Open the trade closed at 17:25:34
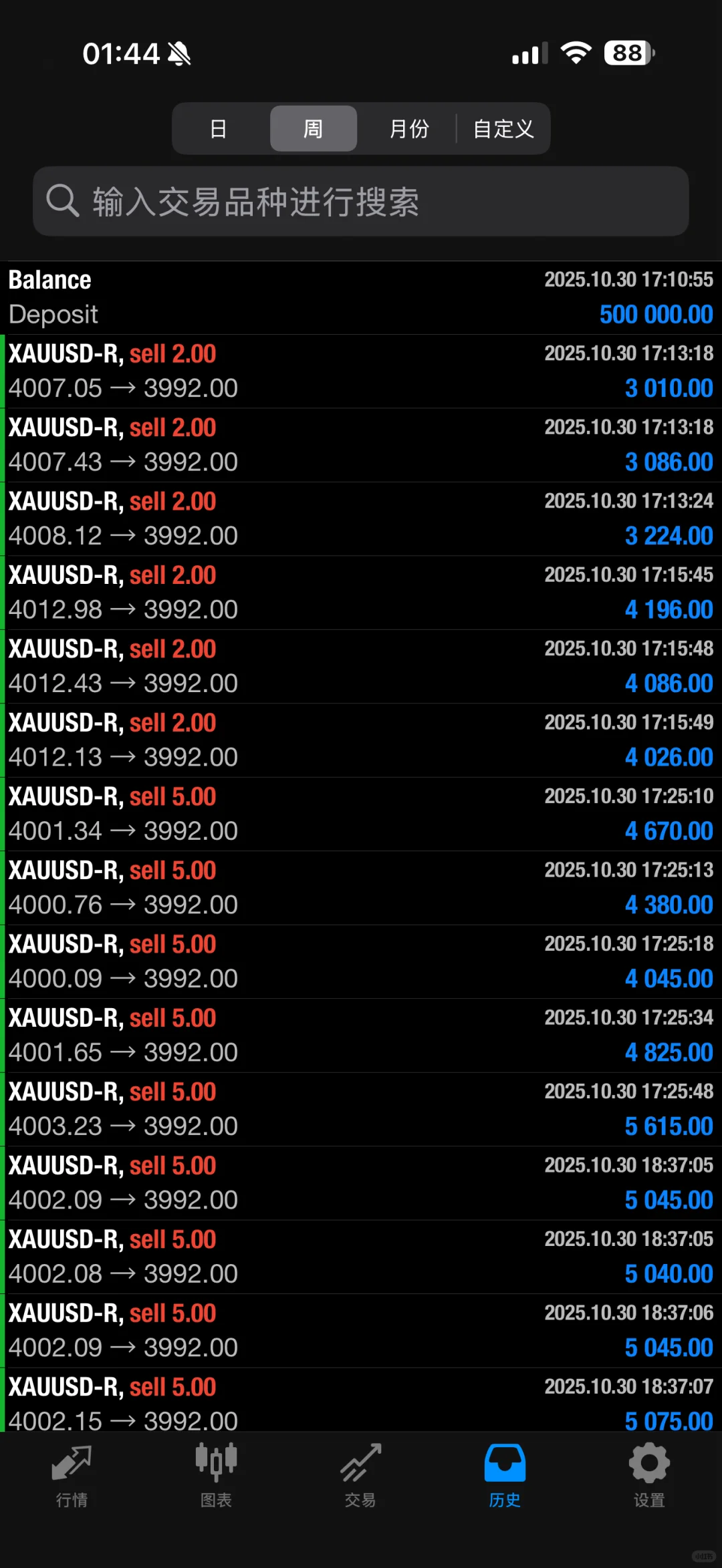The image size is (722, 1568). click(361, 1036)
